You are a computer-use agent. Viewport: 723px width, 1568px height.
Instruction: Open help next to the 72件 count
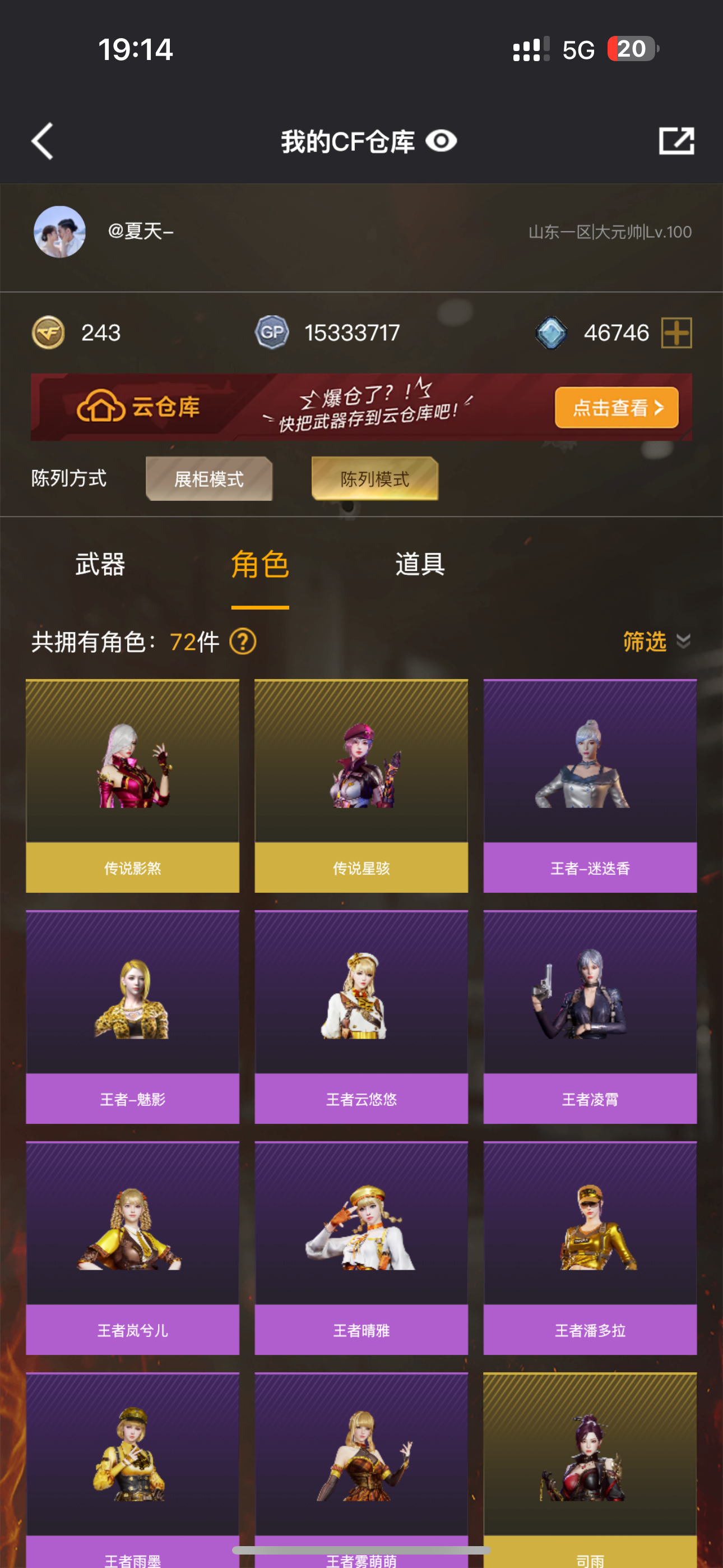(243, 642)
